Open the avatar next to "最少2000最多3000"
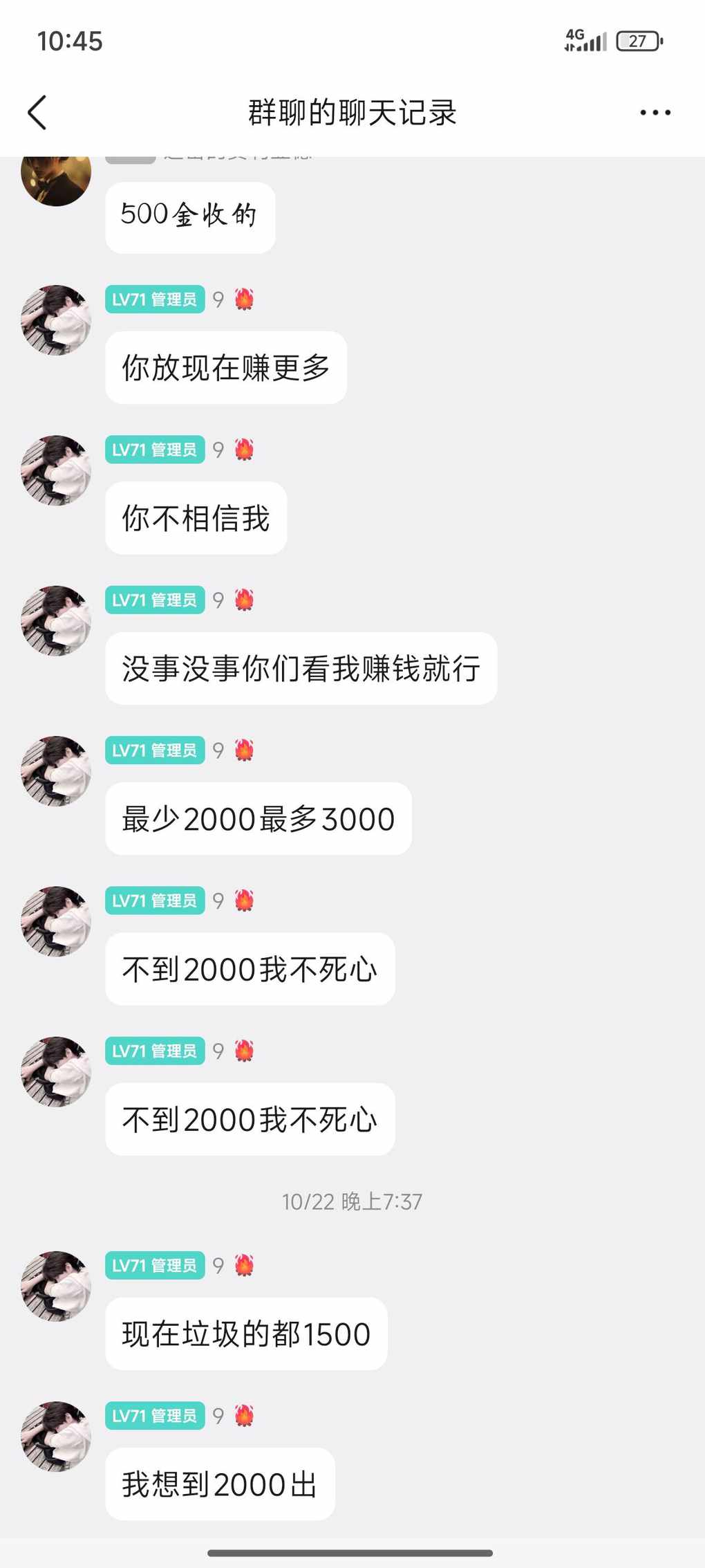Screen dimensions: 705x1568 click(56, 771)
